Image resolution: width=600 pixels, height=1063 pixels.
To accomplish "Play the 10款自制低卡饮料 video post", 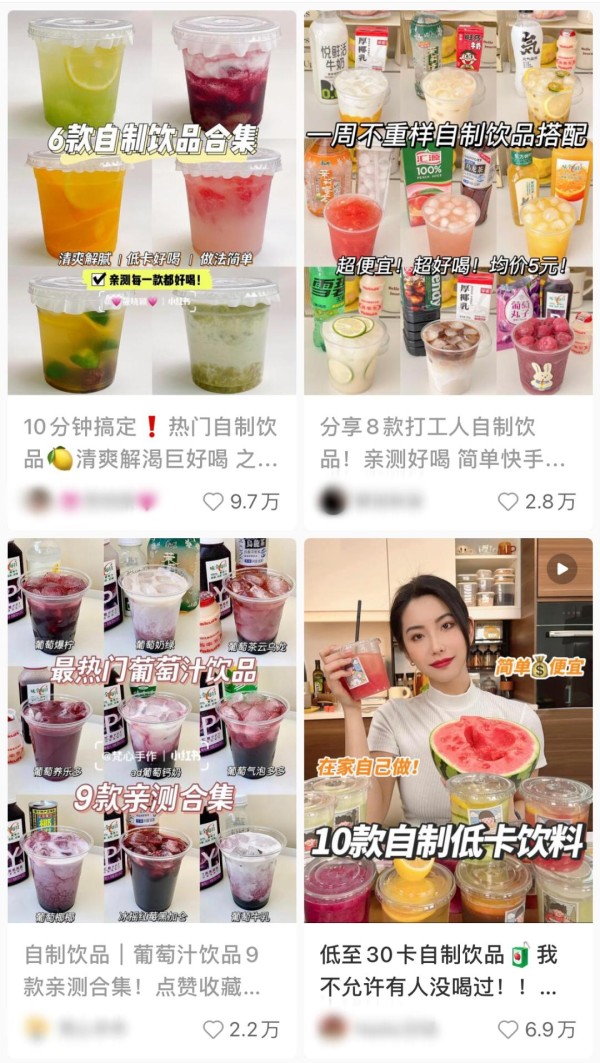I will tap(448, 730).
